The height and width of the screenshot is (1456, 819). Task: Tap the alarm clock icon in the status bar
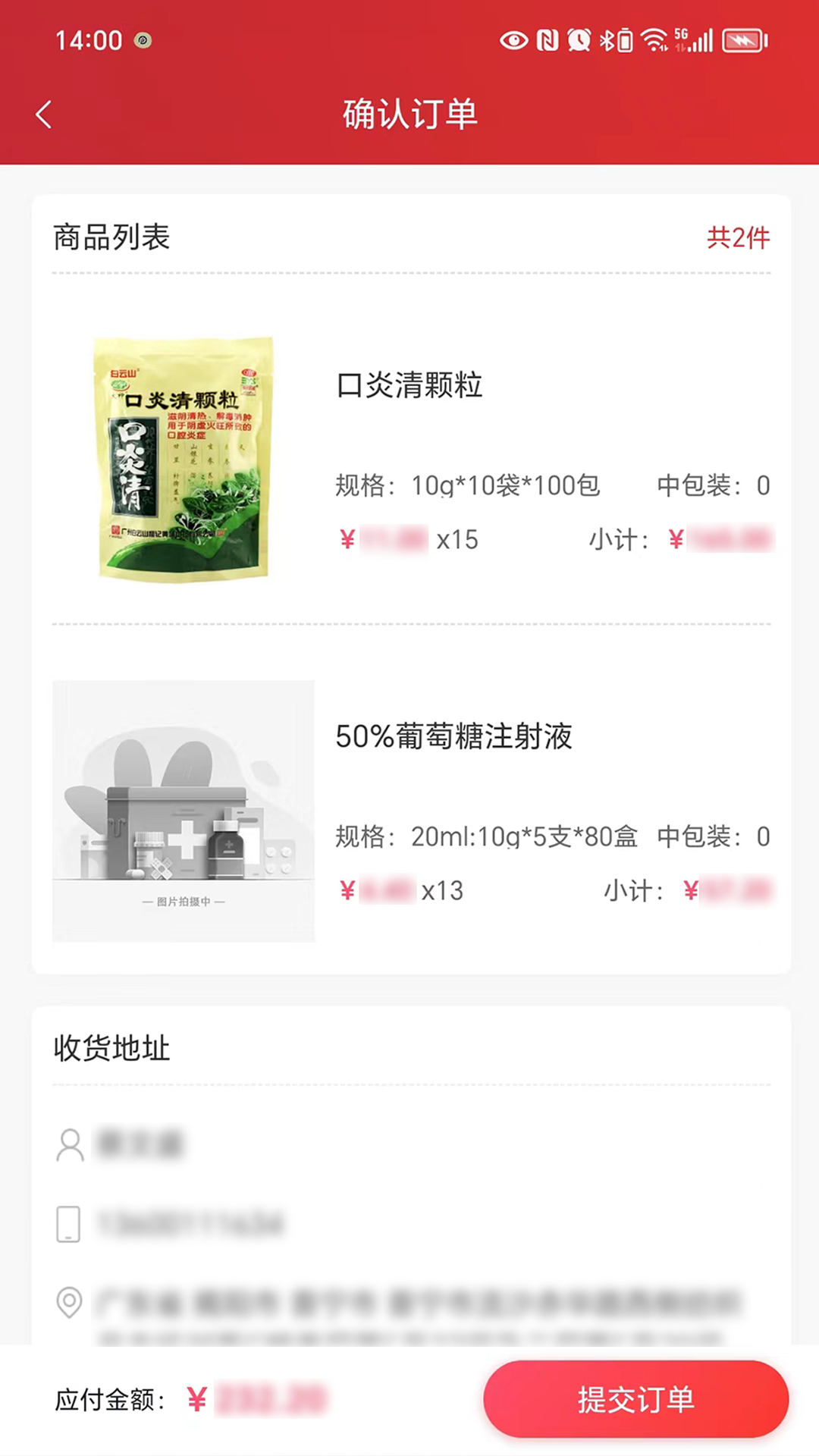point(579,42)
